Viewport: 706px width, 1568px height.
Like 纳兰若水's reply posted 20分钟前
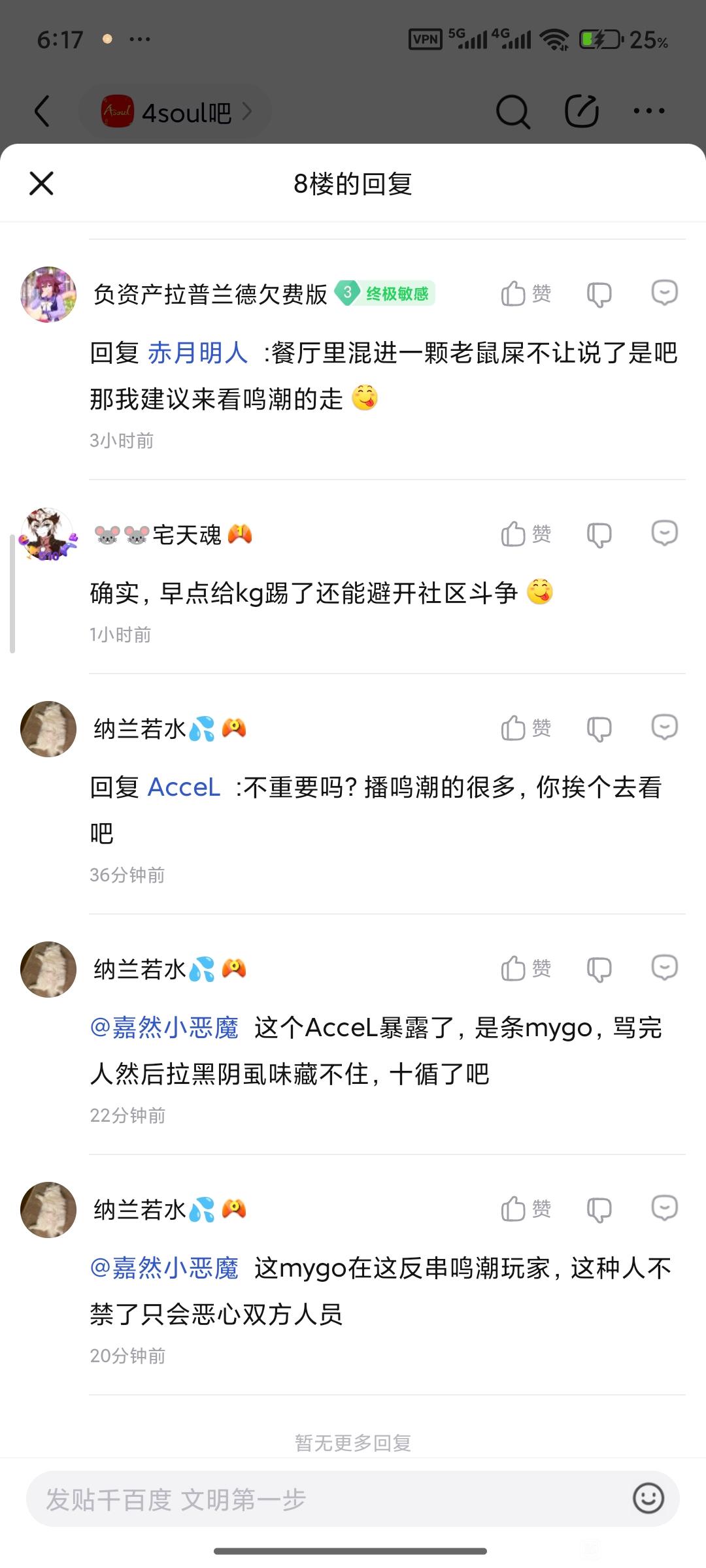pyautogui.click(x=526, y=1209)
